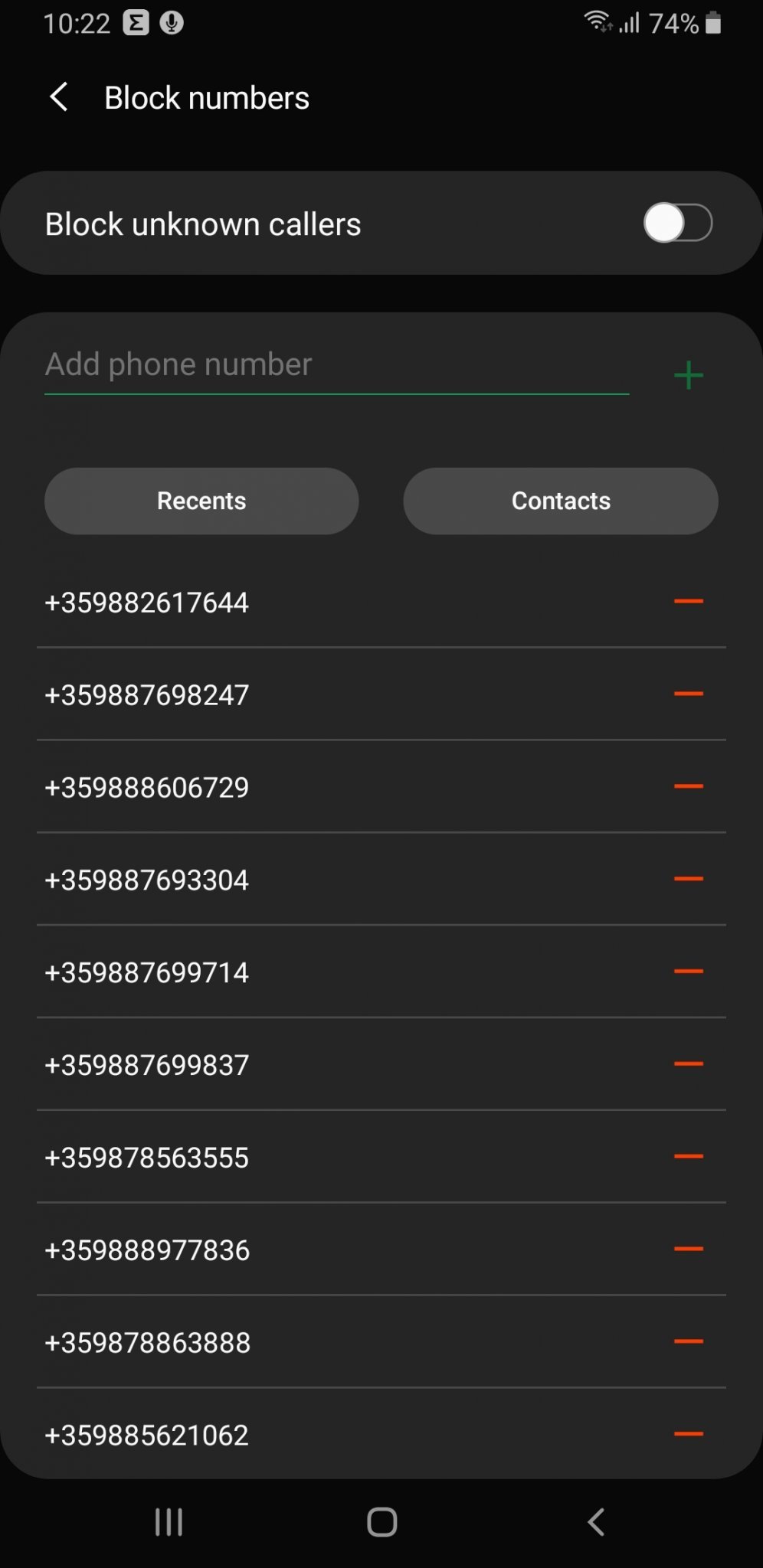Delete +359887693304 from block list

tap(689, 879)
